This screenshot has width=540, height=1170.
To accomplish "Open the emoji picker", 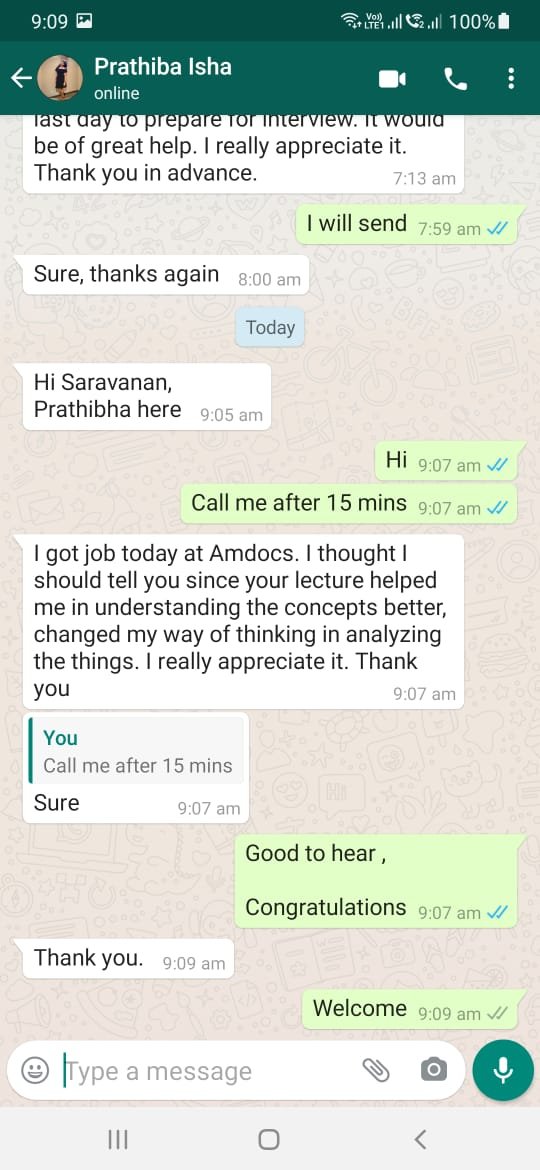I will point(34,1072).
